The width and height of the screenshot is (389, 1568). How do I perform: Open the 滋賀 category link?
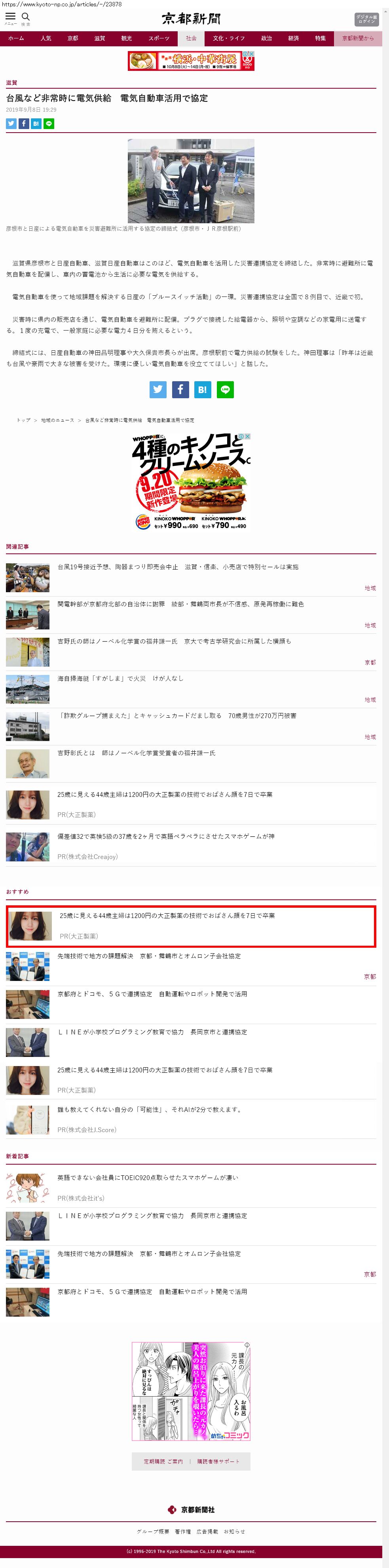click(11, 83)
